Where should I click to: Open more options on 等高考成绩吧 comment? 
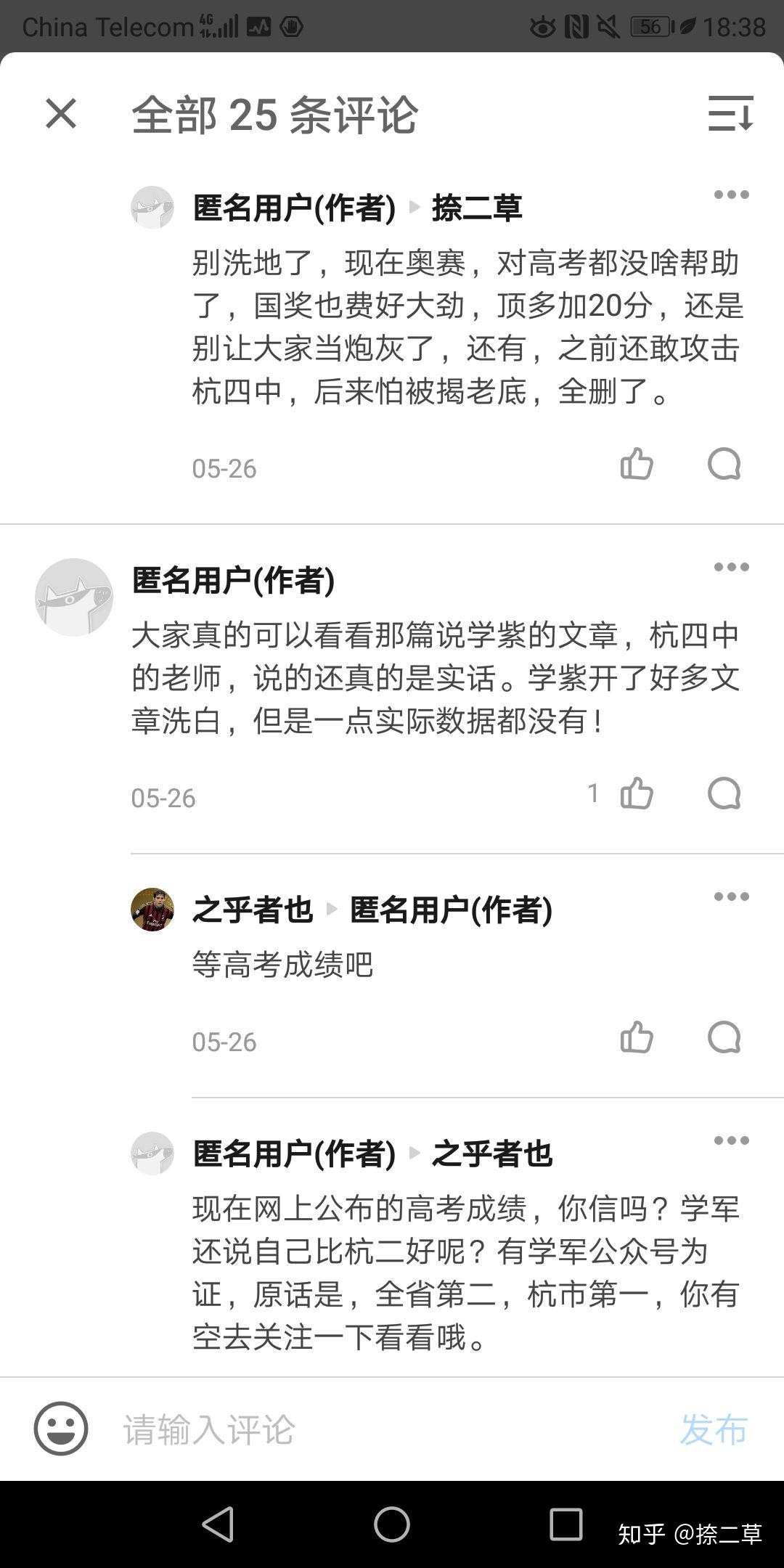(x=730, y=897)
